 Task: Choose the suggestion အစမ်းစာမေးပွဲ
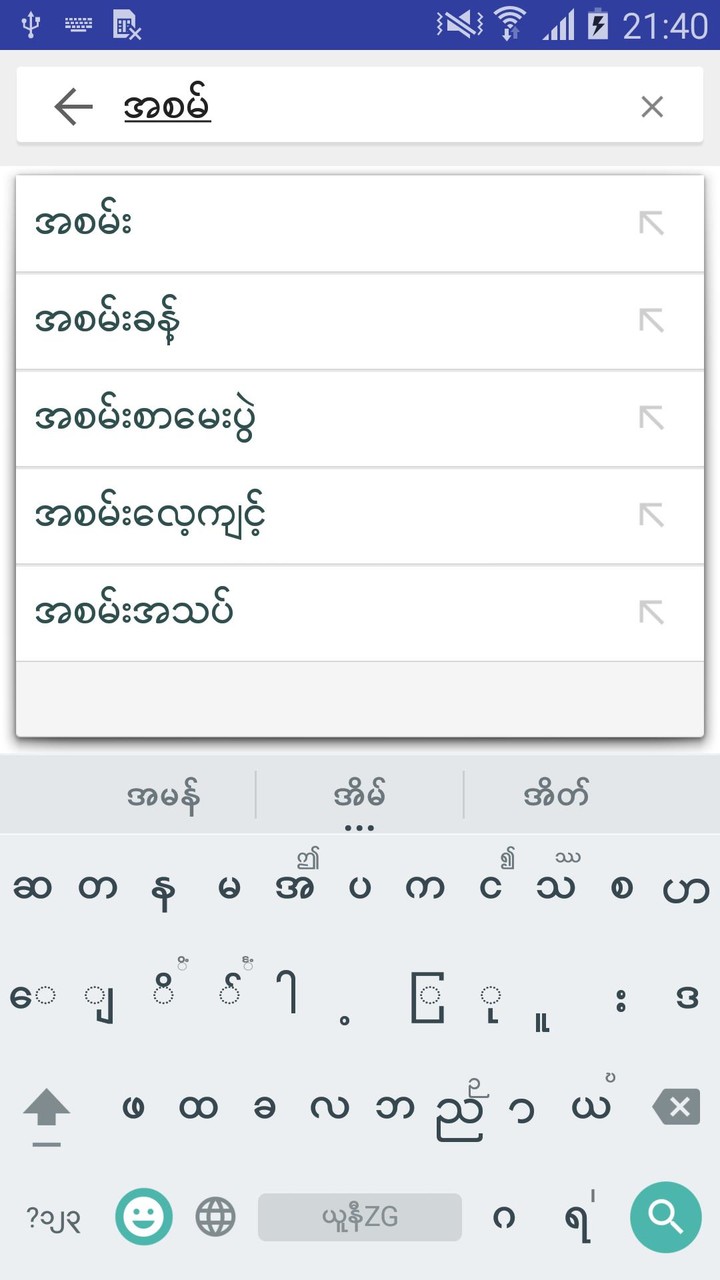tap(300, 417)
